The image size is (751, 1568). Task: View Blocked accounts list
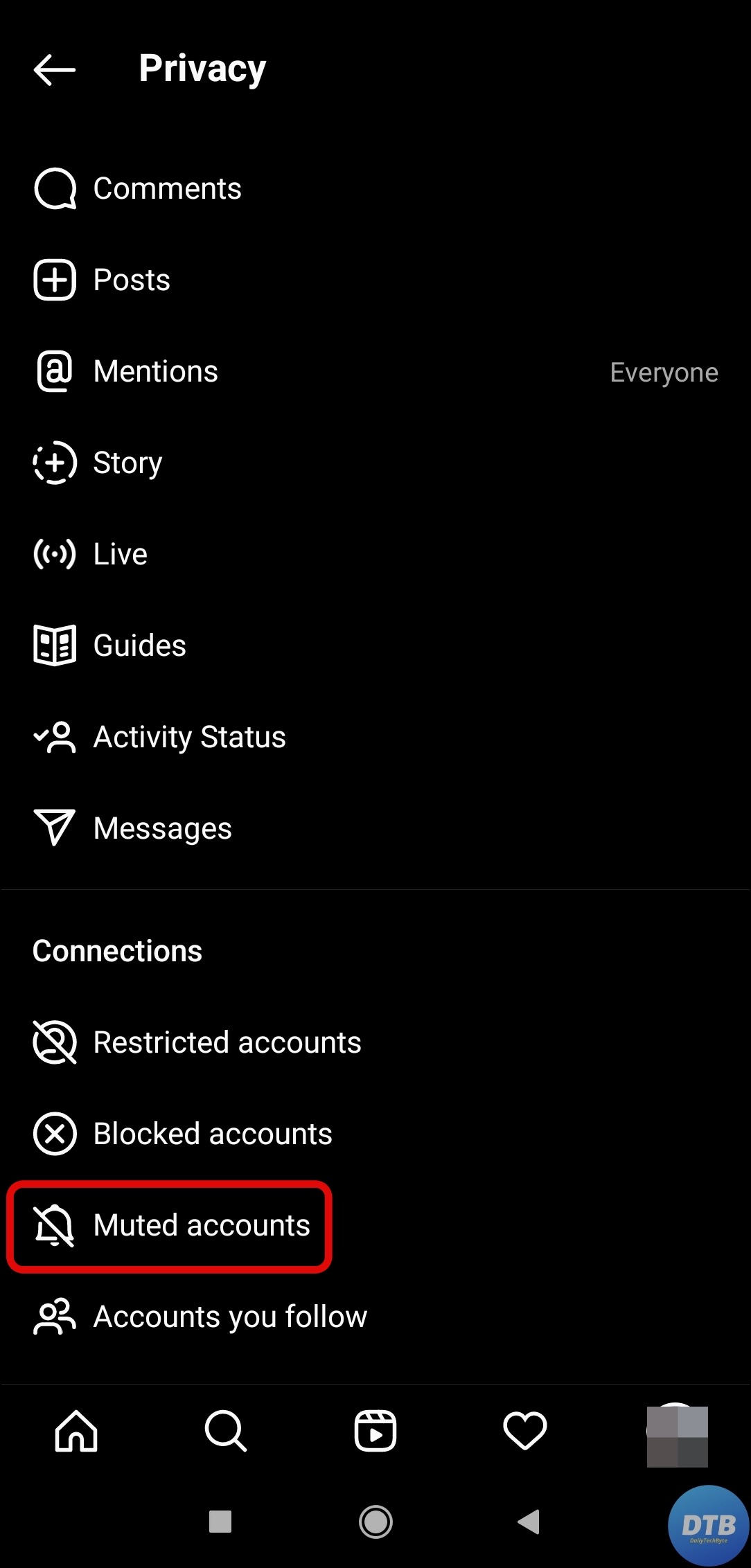click(x=212, y=1134)
